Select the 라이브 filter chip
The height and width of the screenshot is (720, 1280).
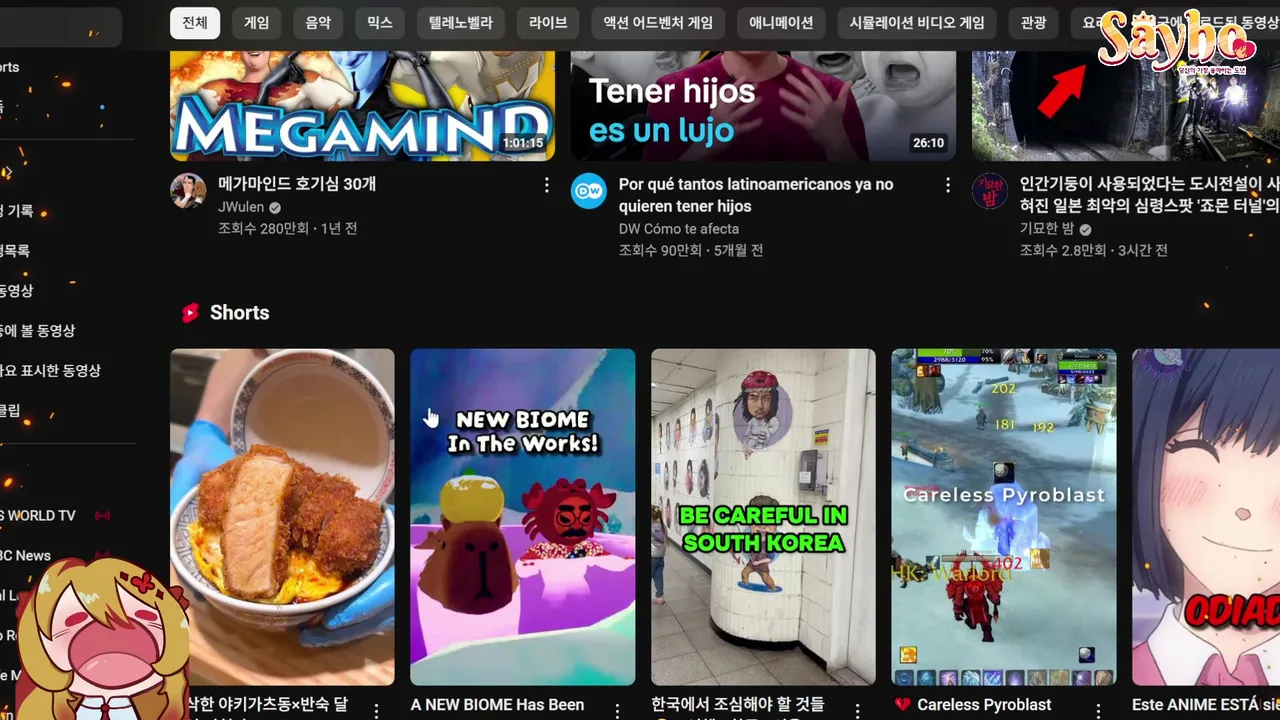click(548, 22)
